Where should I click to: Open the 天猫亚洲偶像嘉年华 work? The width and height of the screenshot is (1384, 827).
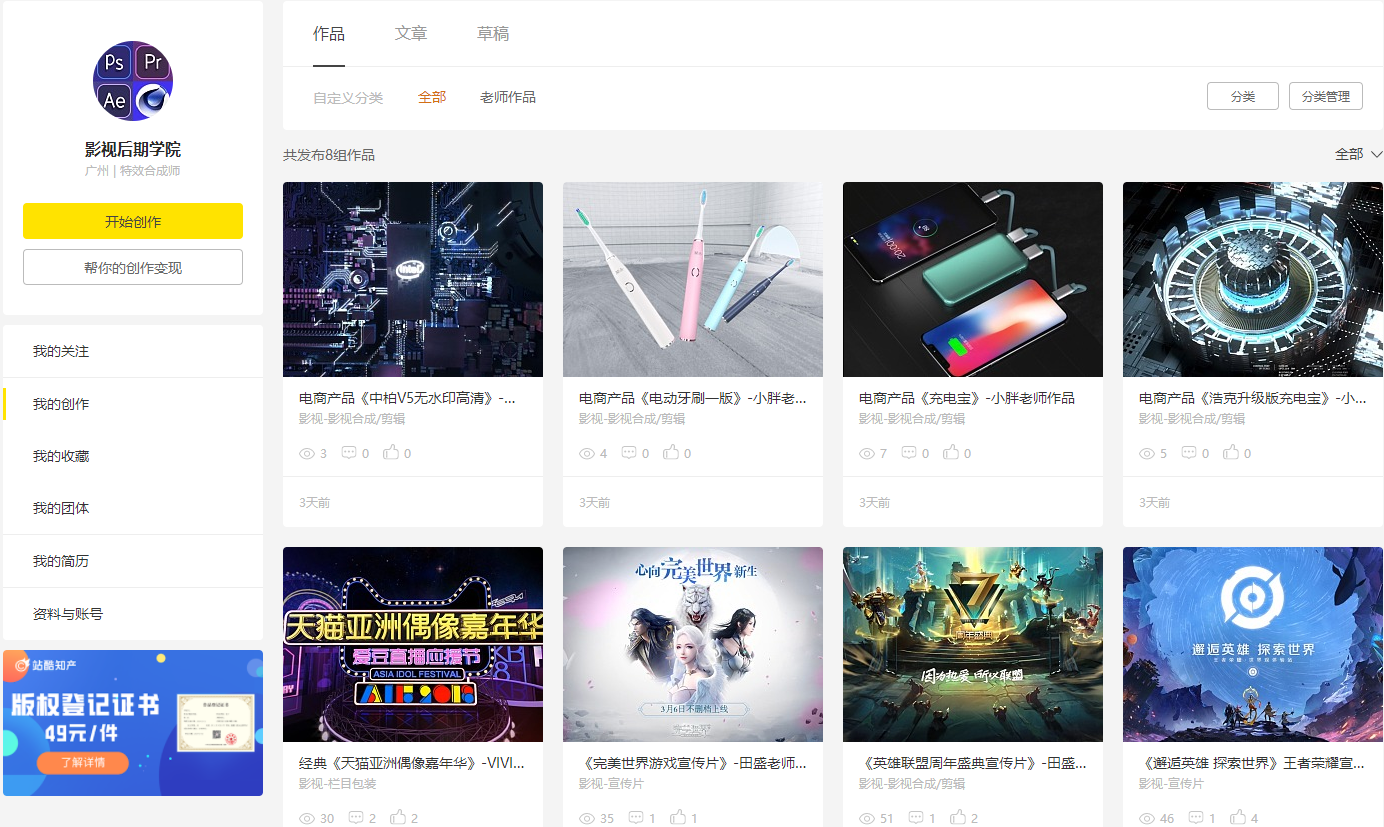(x=412, y=644)
